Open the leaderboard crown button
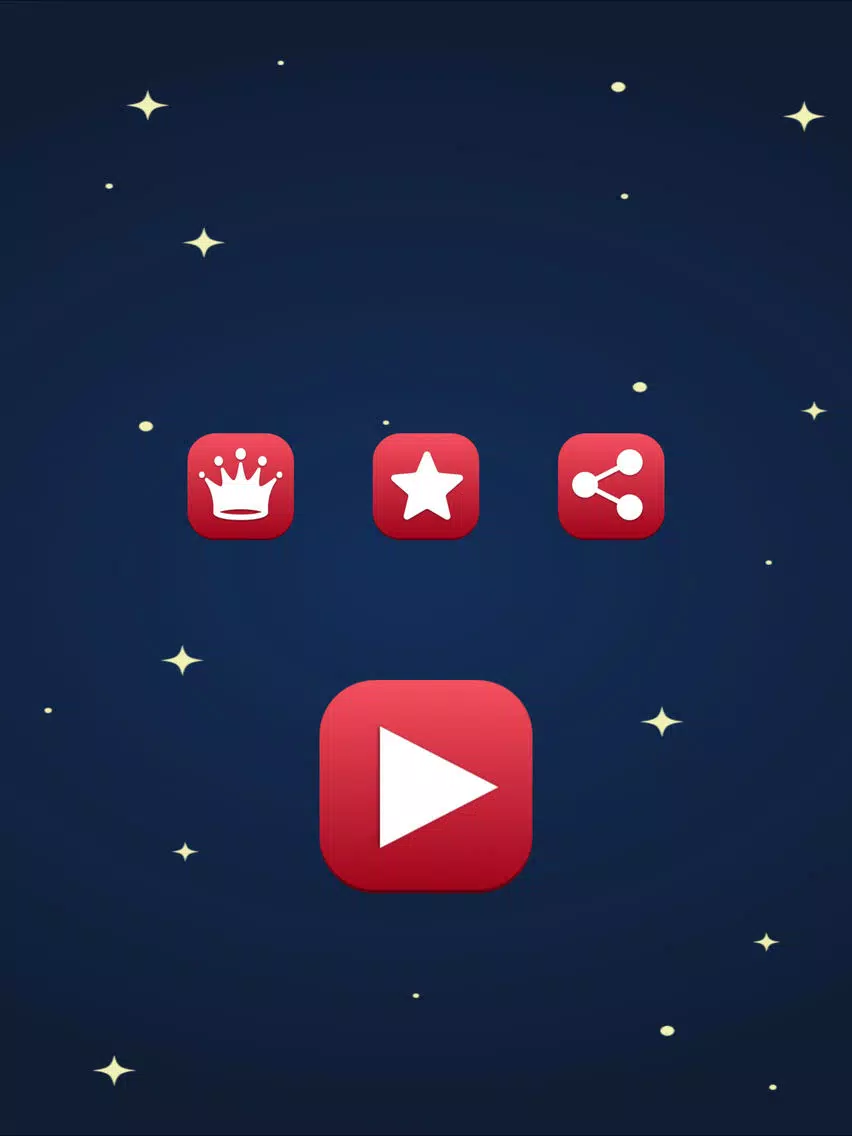The image size is (852, 1136). coord(240,486)
